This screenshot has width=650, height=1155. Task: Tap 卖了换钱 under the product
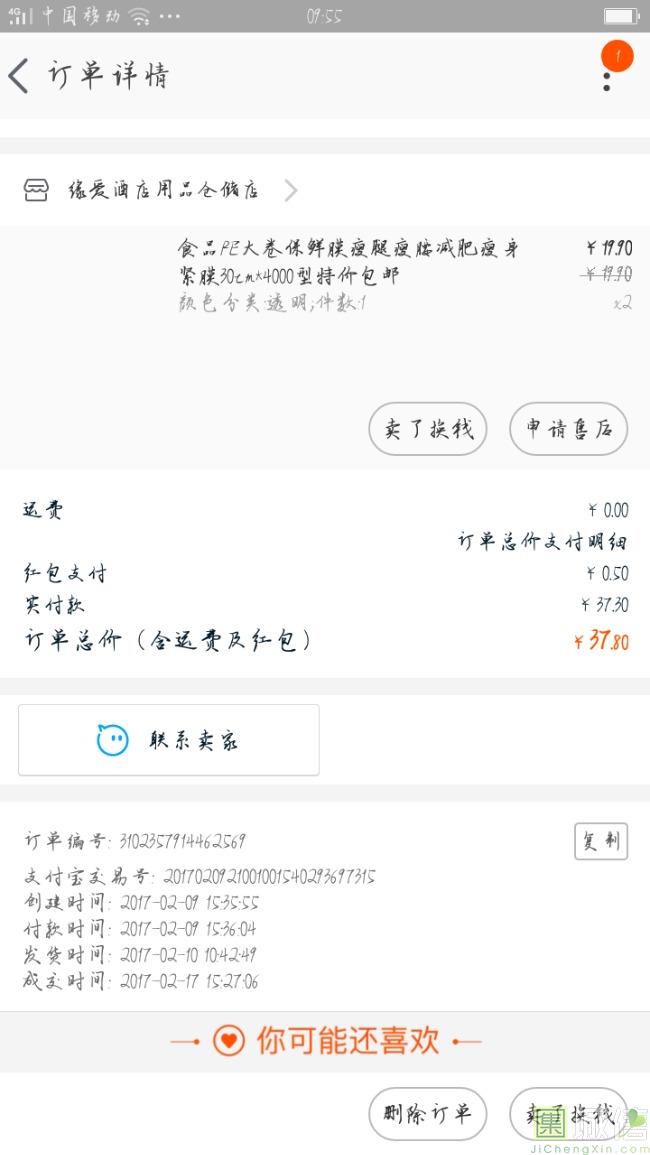[x=428, y=430]
